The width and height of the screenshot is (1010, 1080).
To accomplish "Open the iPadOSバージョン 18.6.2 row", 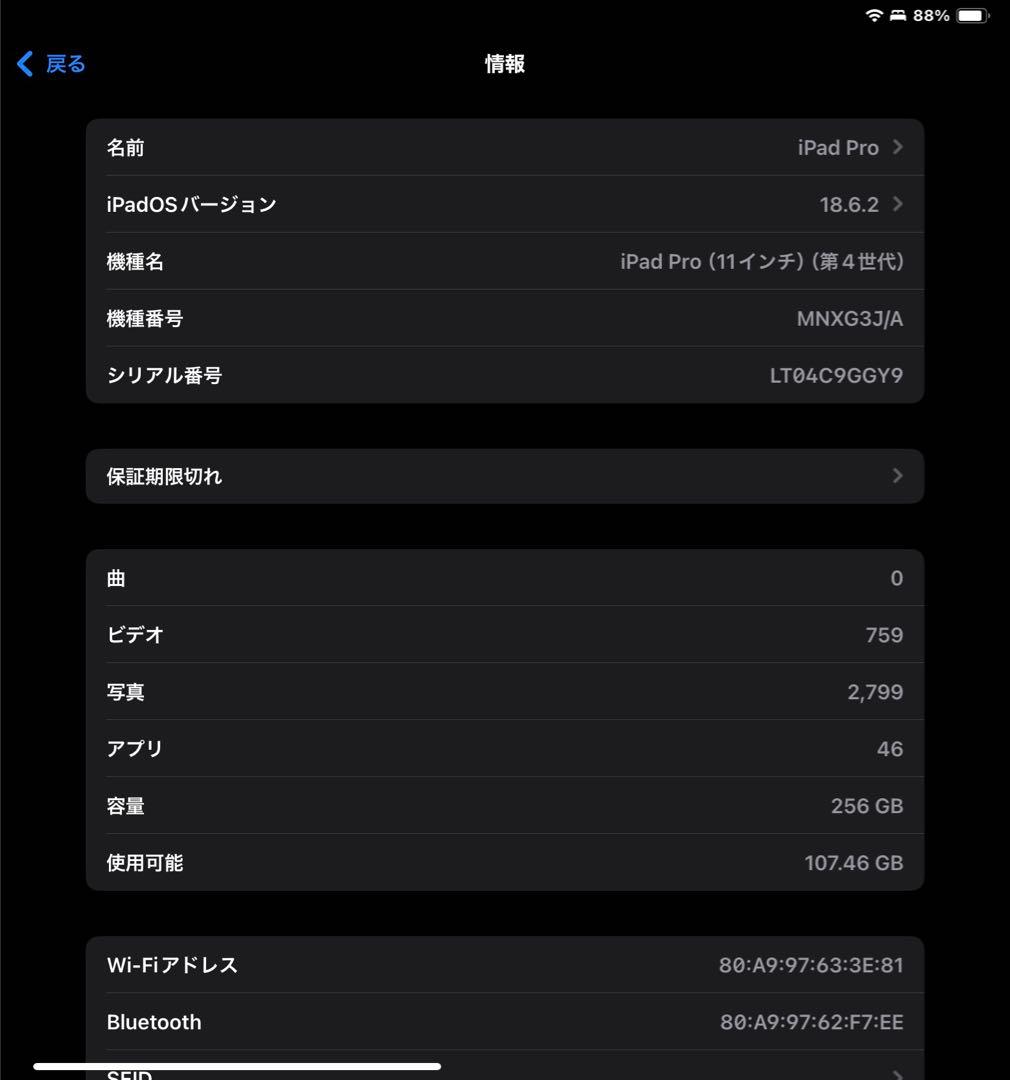I will (504, 205).
